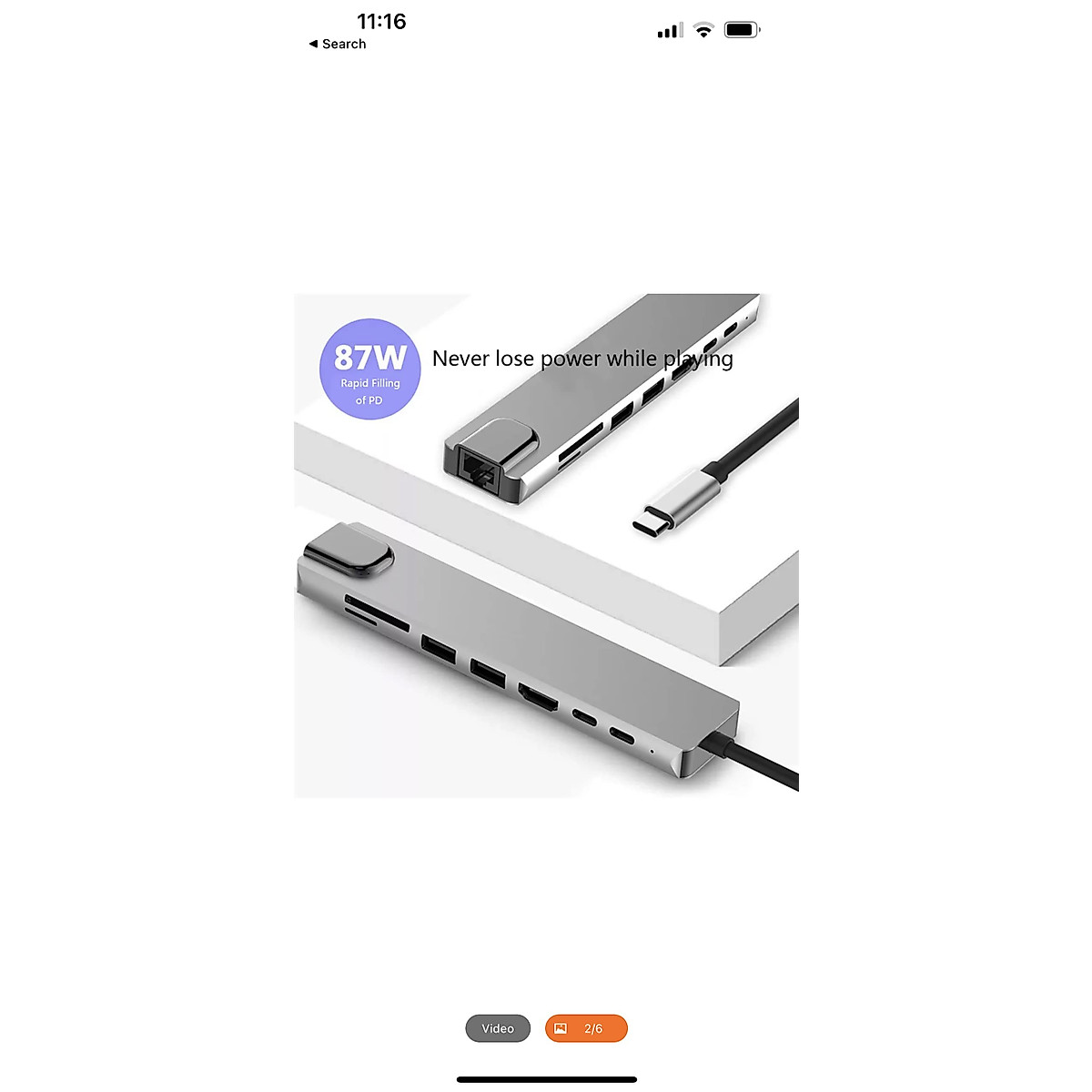The image size is (1092, 1092).
Task: Switch to the Video view
Action: pyautogui.click(x=498, y=1028)
